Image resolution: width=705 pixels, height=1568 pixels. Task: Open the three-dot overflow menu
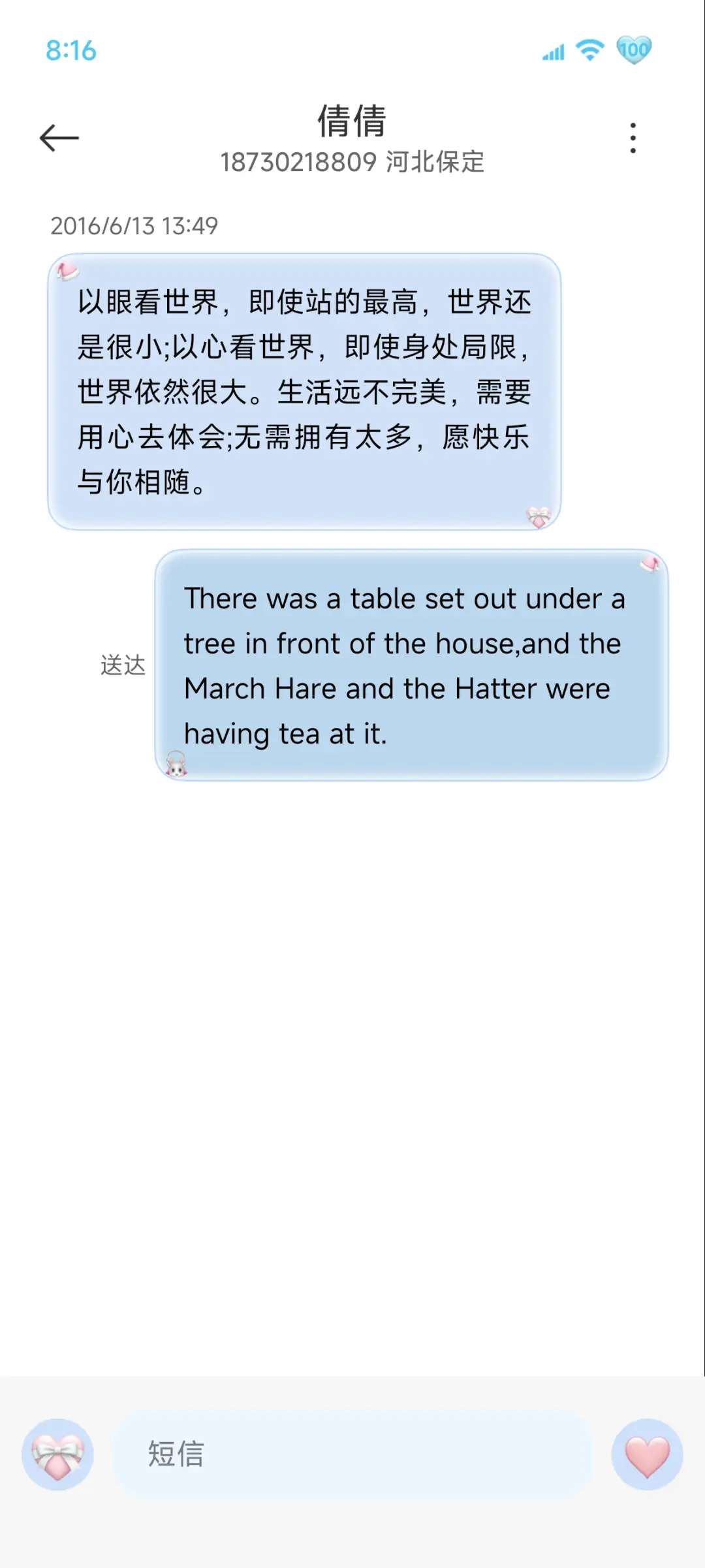(632, 138)
